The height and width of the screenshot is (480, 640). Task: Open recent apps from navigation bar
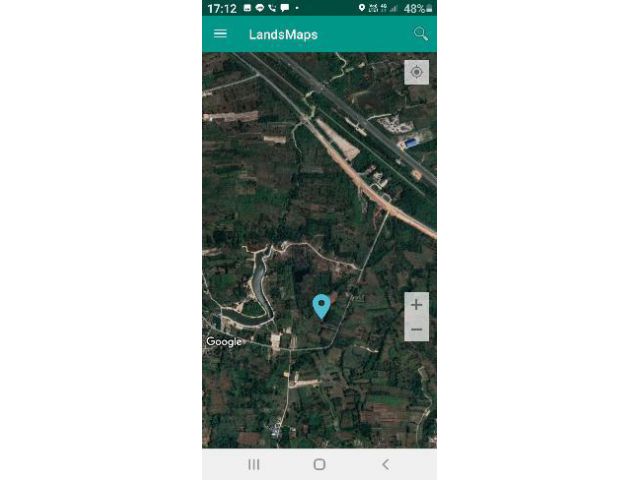(253, 464)
